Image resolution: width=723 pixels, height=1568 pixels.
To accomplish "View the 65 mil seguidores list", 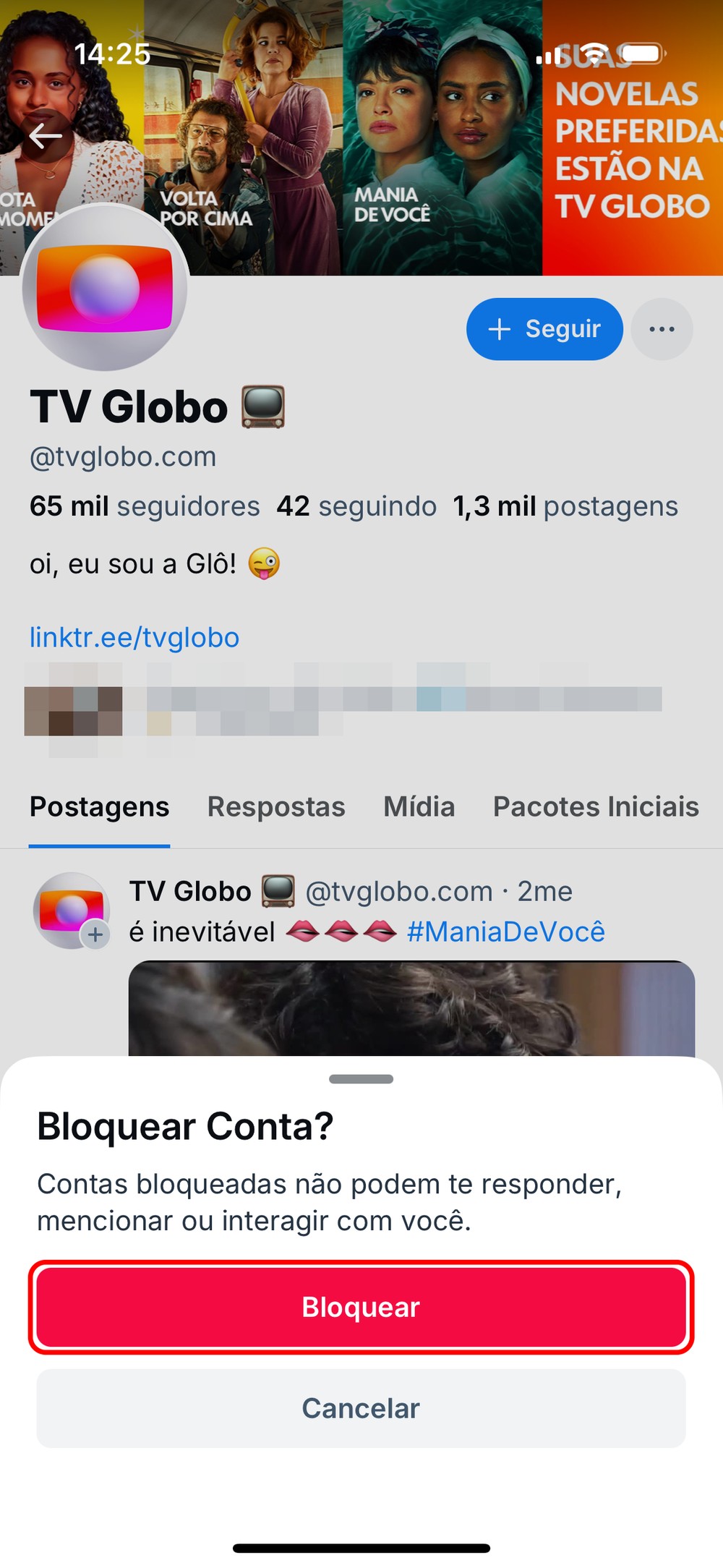I will (x=145, y=506).
